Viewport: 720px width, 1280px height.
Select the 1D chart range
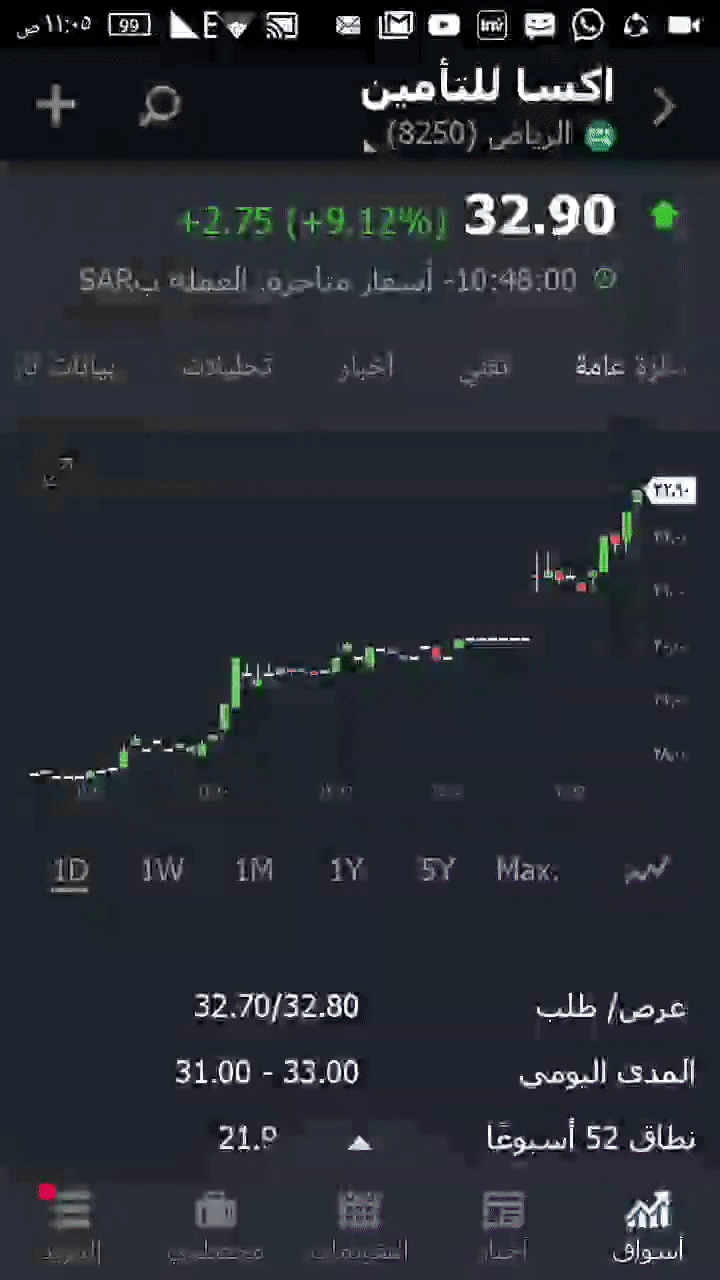[x=70, y=871]
